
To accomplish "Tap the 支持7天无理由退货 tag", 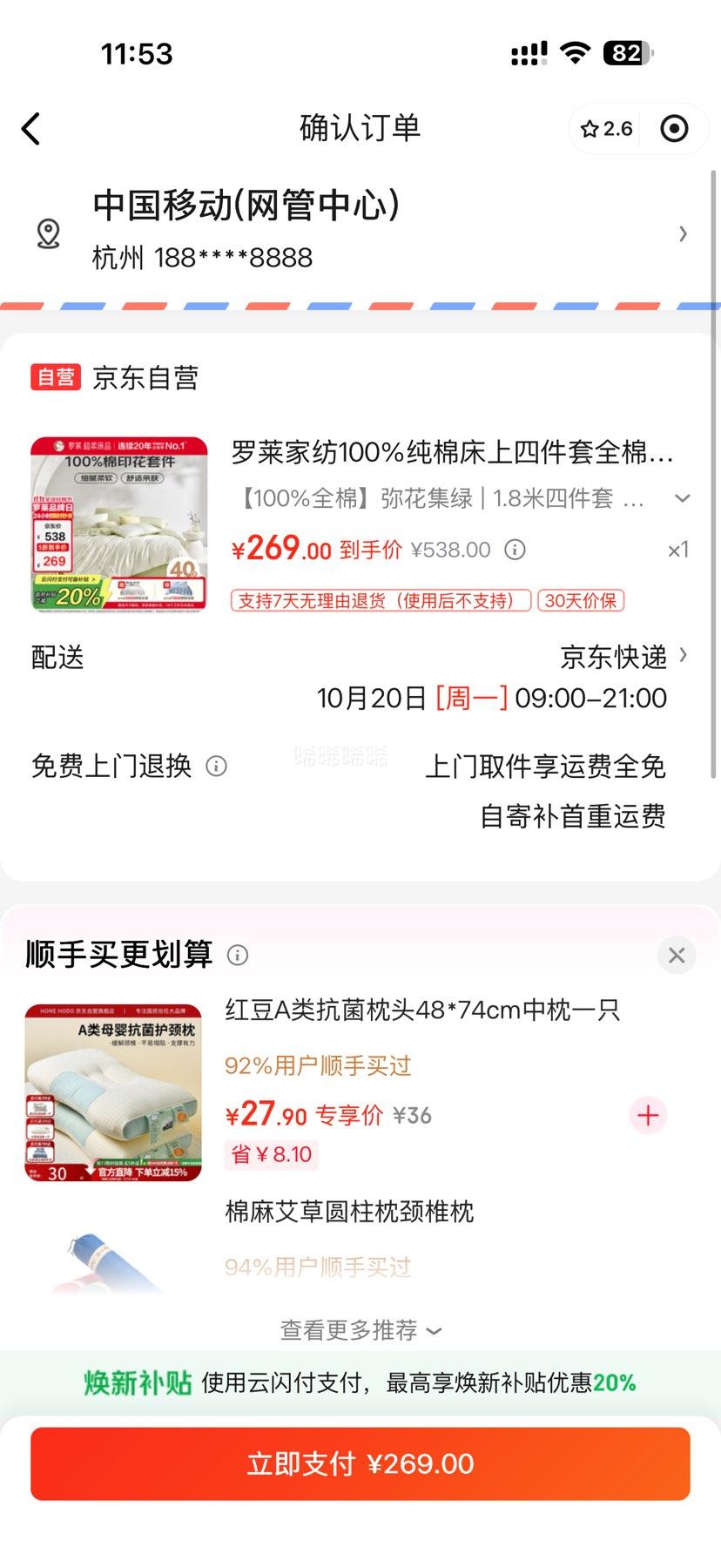I will click(x=379, y=601).
